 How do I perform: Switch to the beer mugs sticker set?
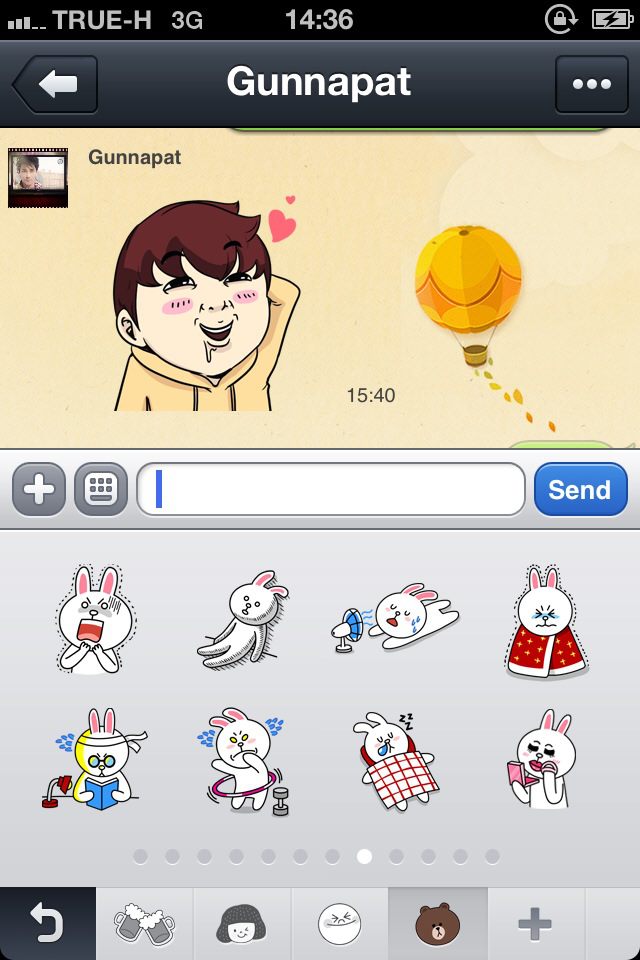[x=144, y=923]
